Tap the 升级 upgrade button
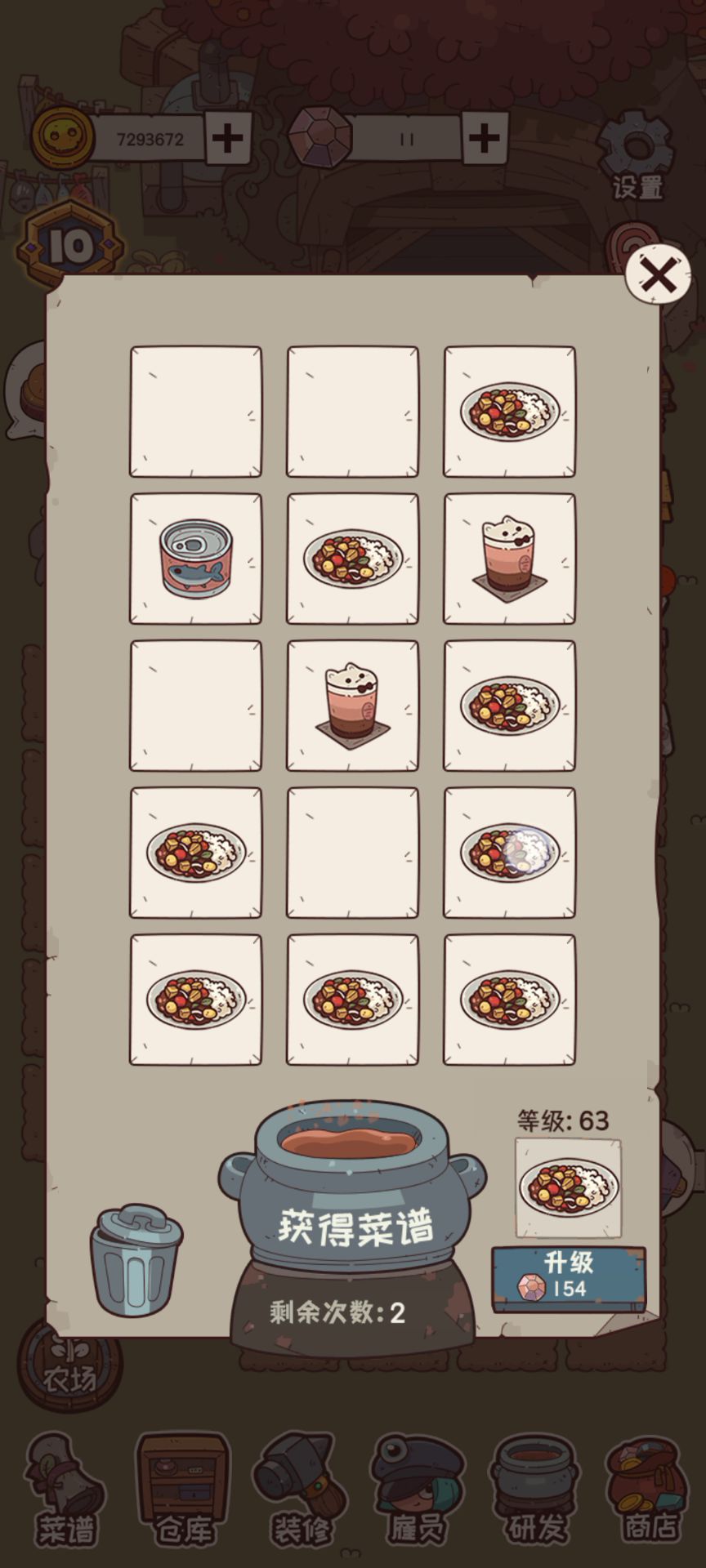The image size is (706, 1568). tap(568, 1277)
